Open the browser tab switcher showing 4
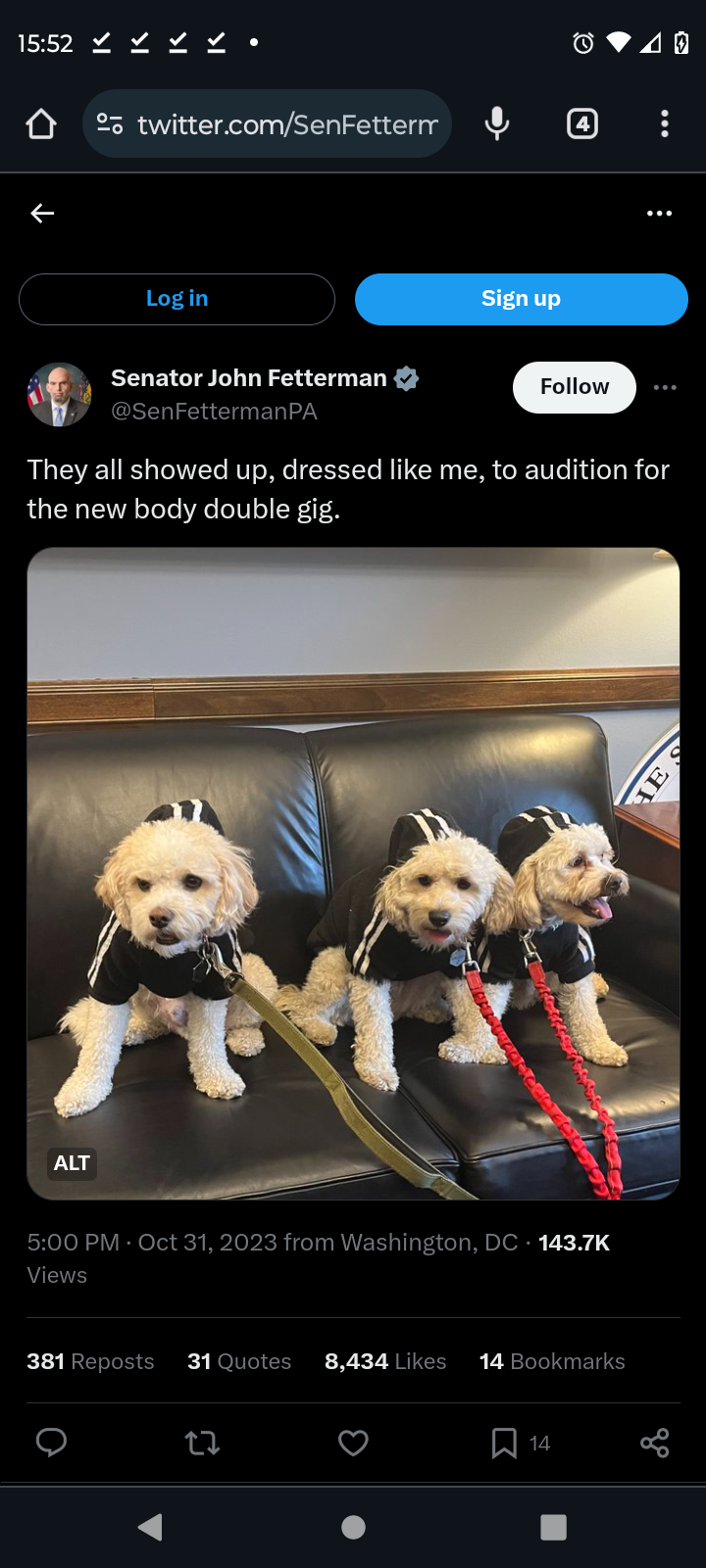Screen dimensions: 706x1568 582,123
